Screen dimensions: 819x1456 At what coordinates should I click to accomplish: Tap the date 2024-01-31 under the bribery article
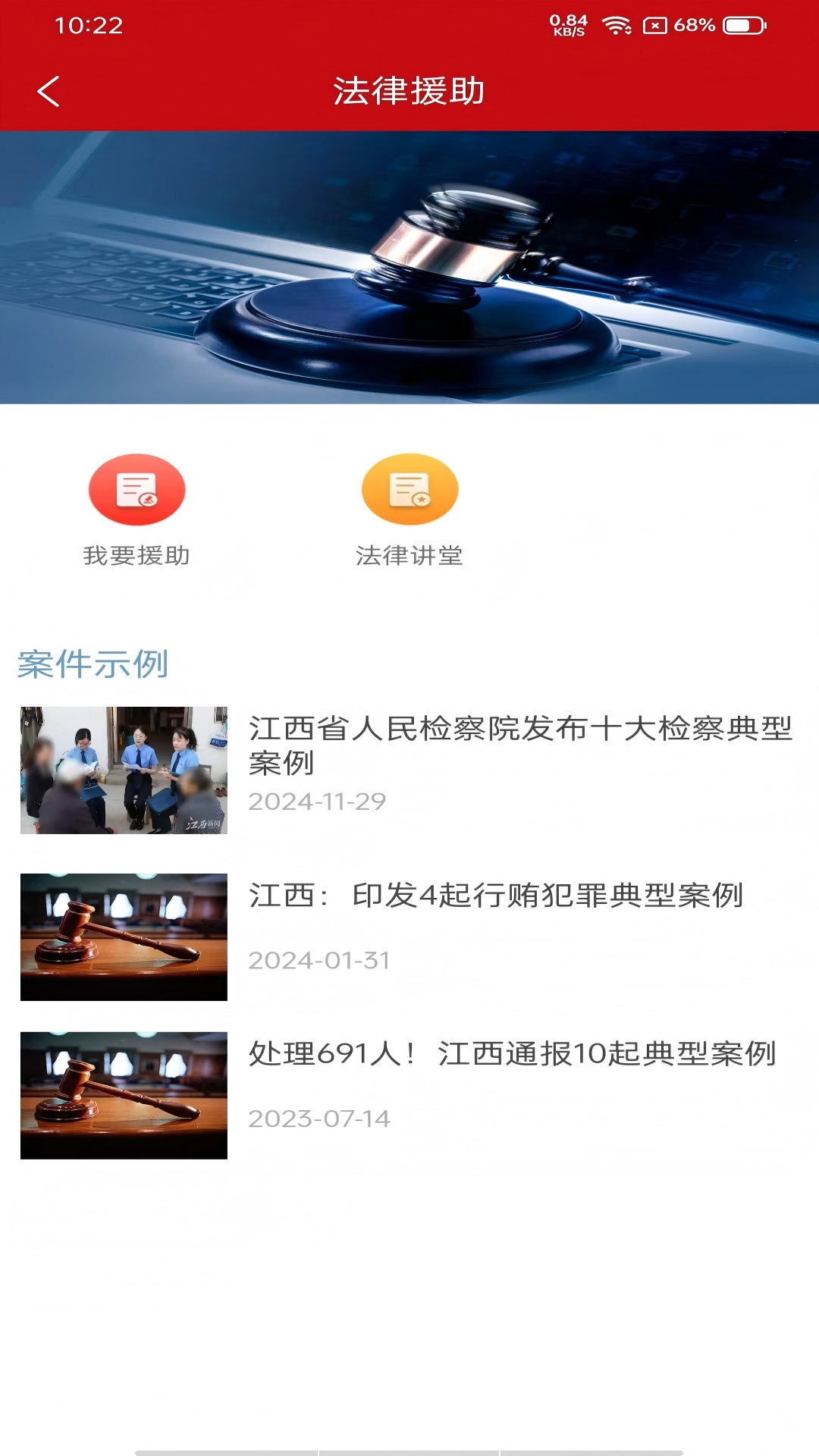click(318, 959)
